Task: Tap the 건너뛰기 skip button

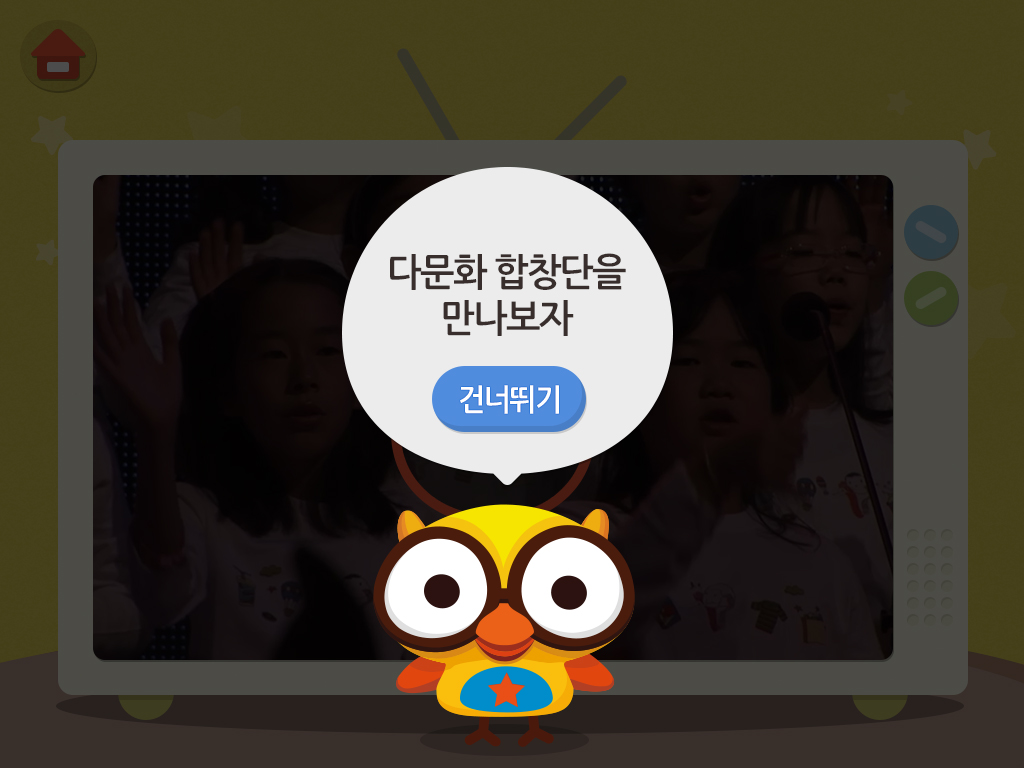Action: (x=509, y=398)
